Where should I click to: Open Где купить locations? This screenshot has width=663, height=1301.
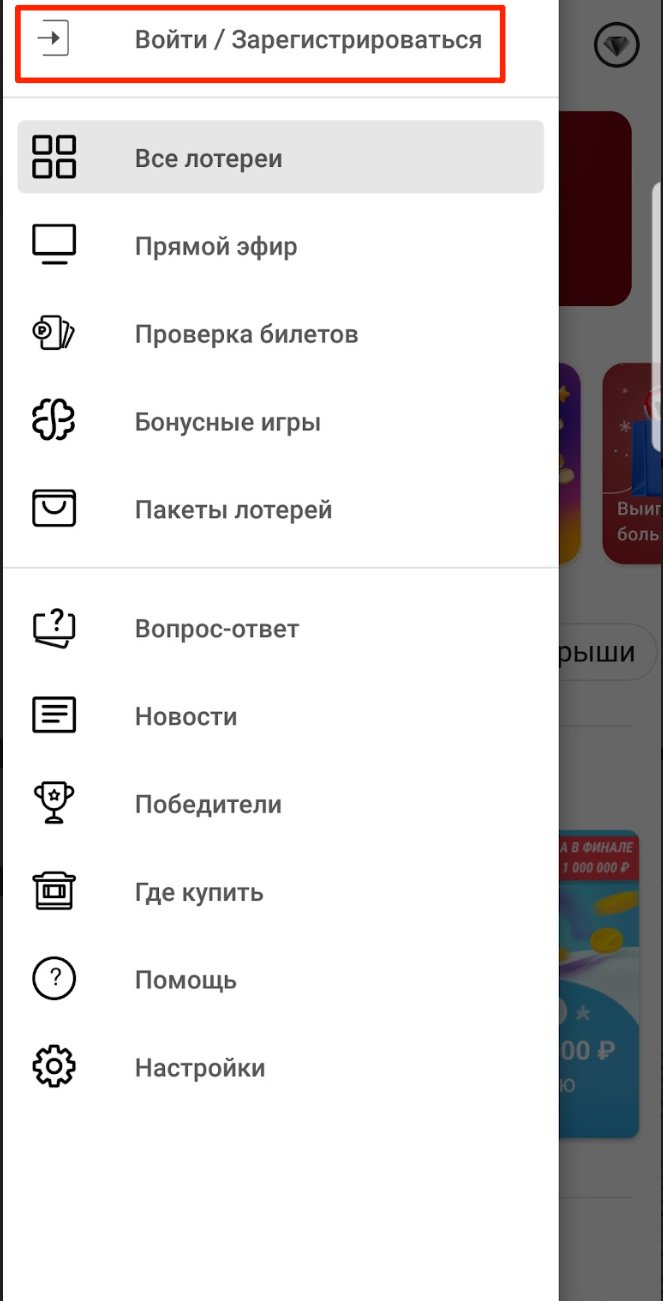click(x=199, y=892)
